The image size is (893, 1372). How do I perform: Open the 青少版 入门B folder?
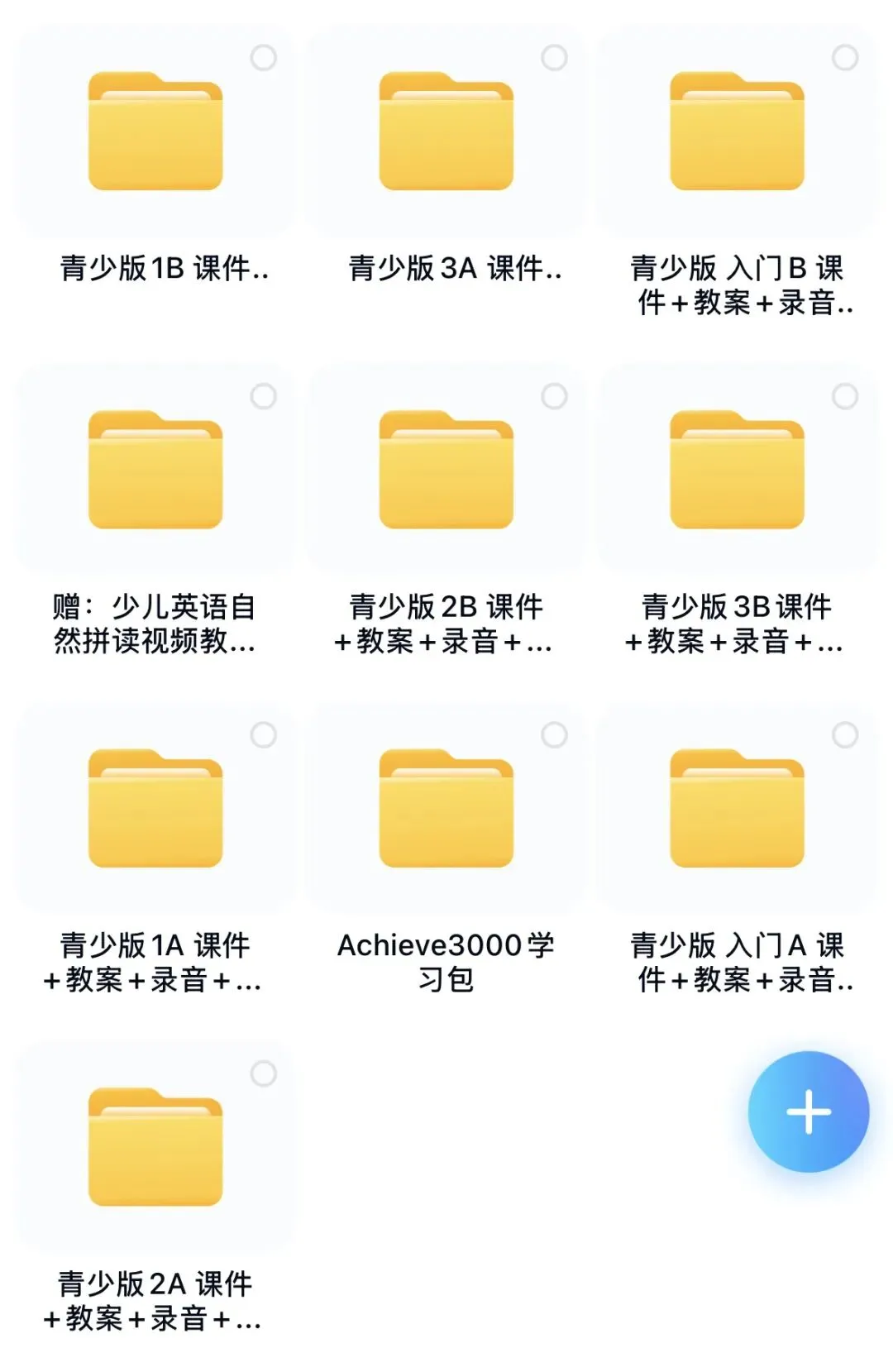pyautogui.click(x=737, y=132)
